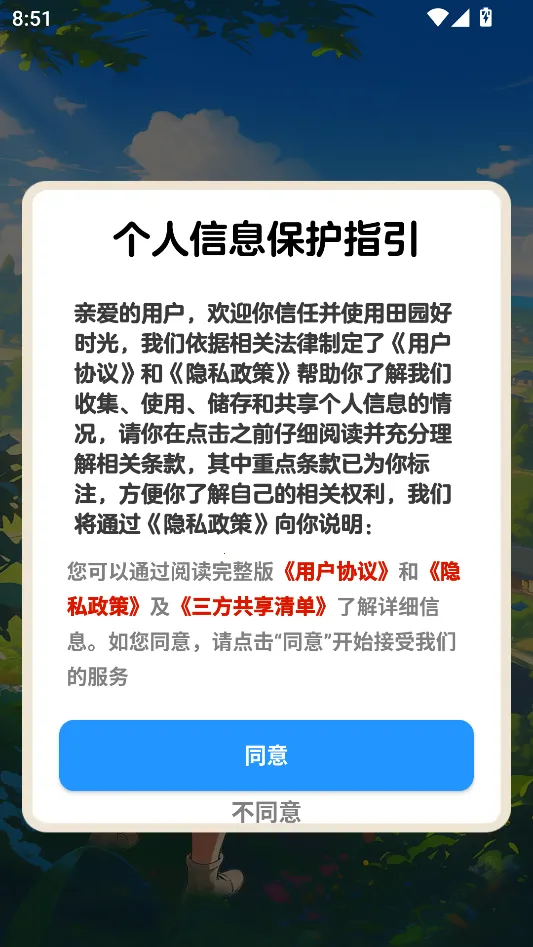Screen dimensions: 533x947
Task: Tap the blue 同意 button
Action: click(x=266, y=755)
